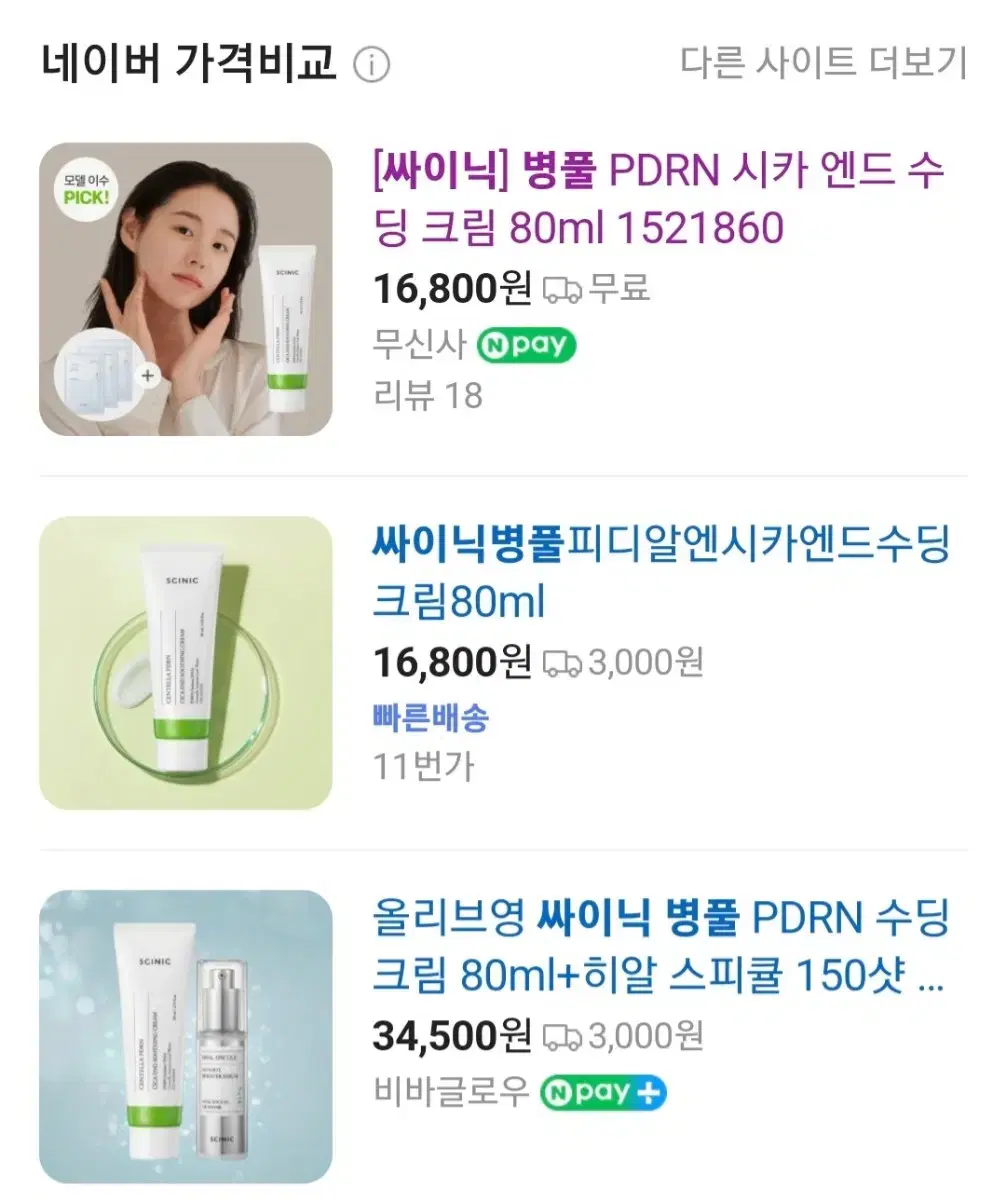Click the 11번가 seller name

(x=423, y=768)
